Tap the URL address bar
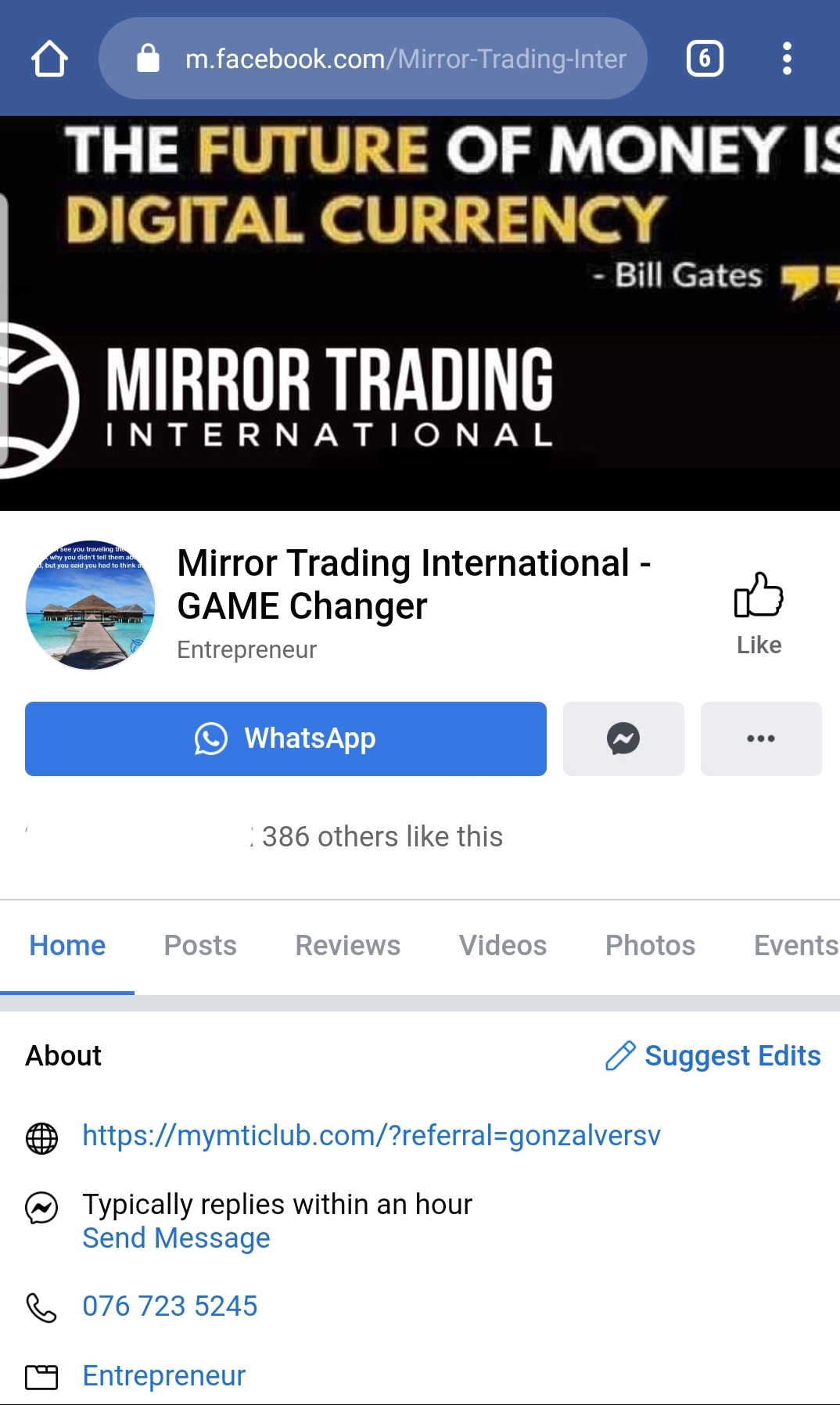This screenshot has height=1405, width=840. (391, 59)
